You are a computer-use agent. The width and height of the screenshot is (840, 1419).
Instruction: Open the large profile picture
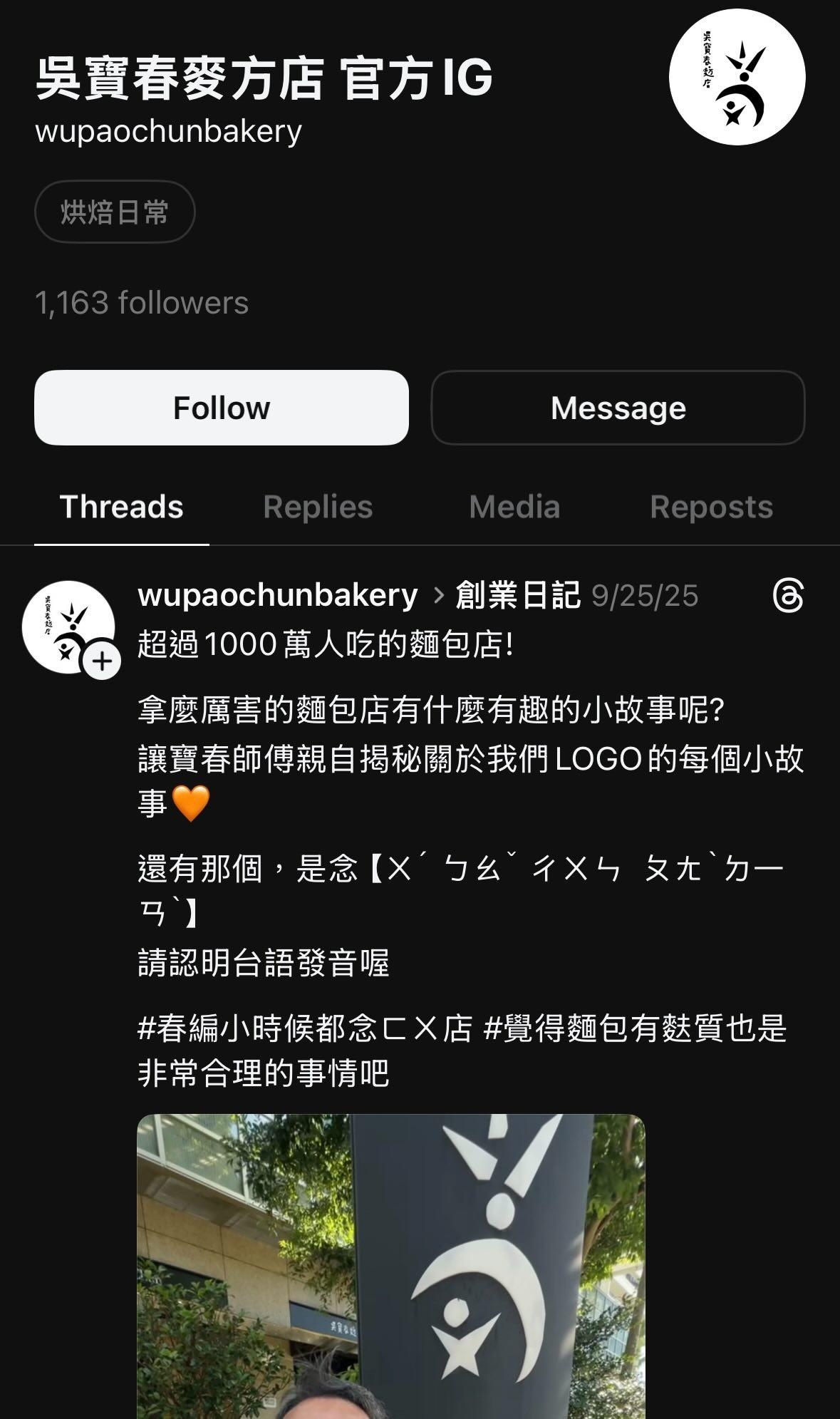(x=737, y=77)
